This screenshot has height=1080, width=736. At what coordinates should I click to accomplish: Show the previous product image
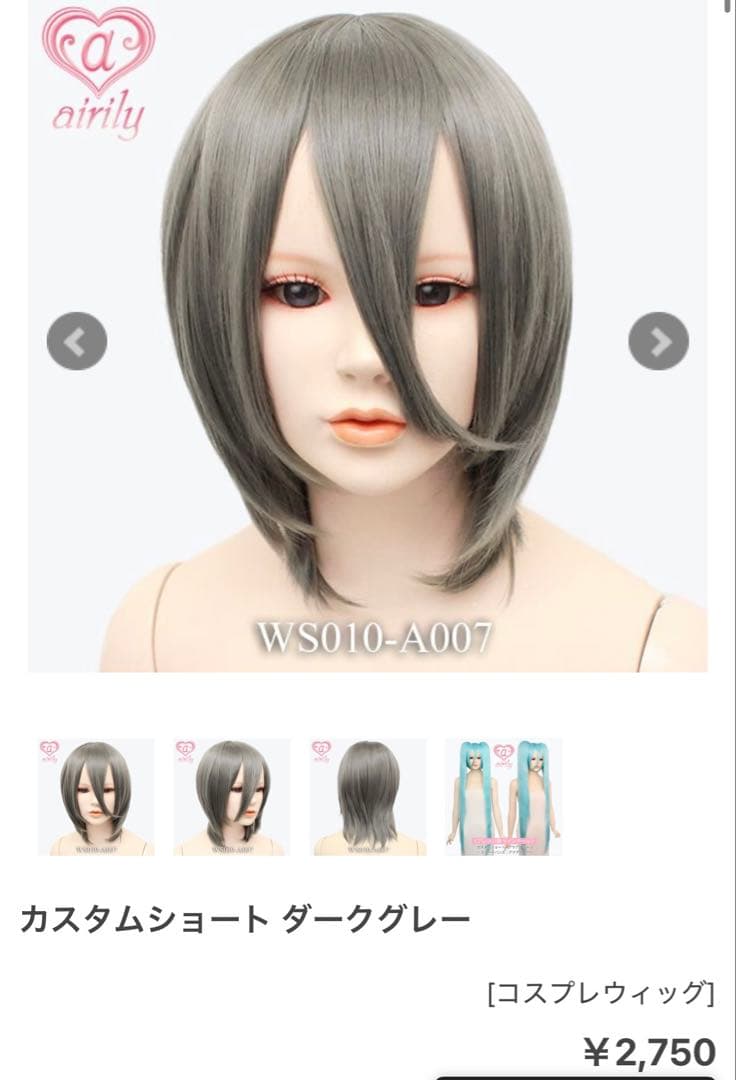77,341
